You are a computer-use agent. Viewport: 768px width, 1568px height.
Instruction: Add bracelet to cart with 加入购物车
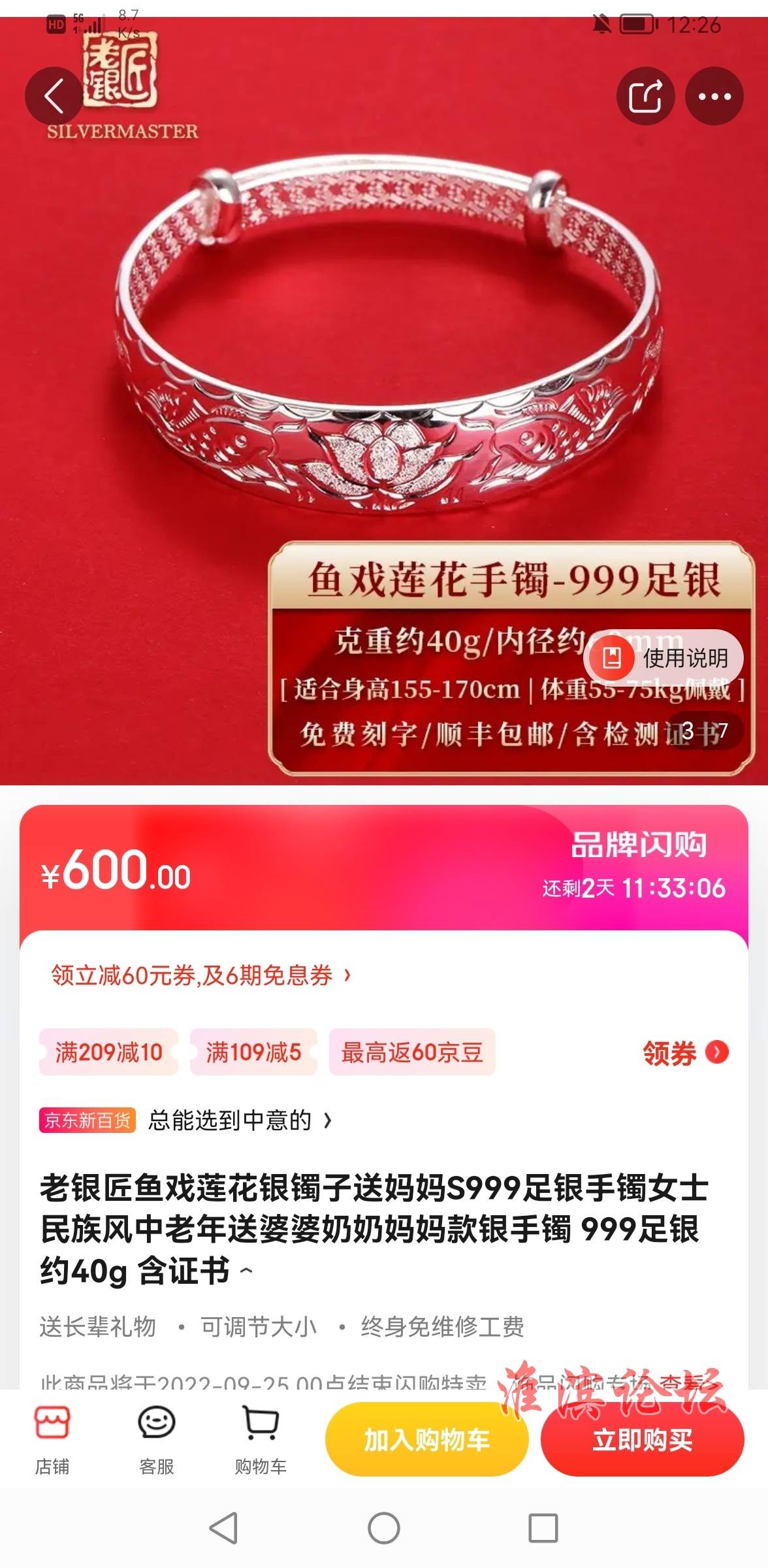(426, 1441)
